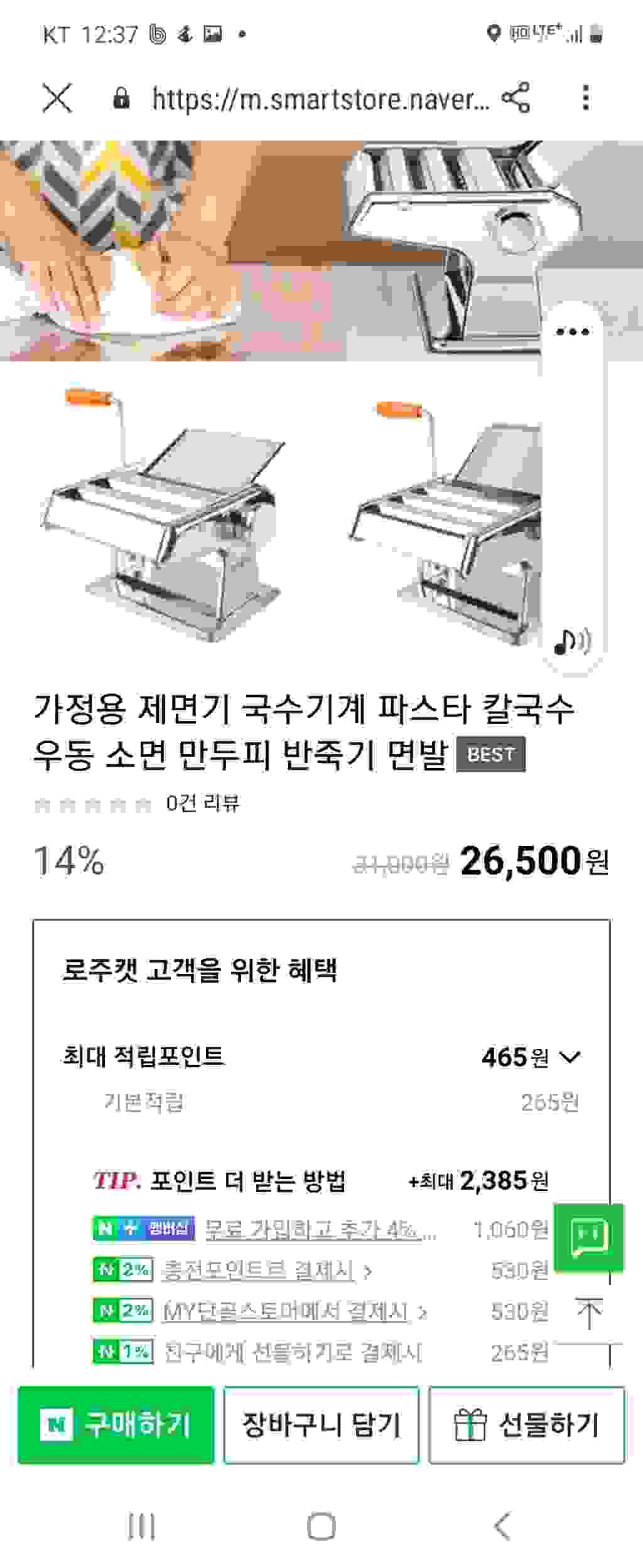Open the browser overflow menu
This screenshot has width=643, height=1568.
coord(586,99)
